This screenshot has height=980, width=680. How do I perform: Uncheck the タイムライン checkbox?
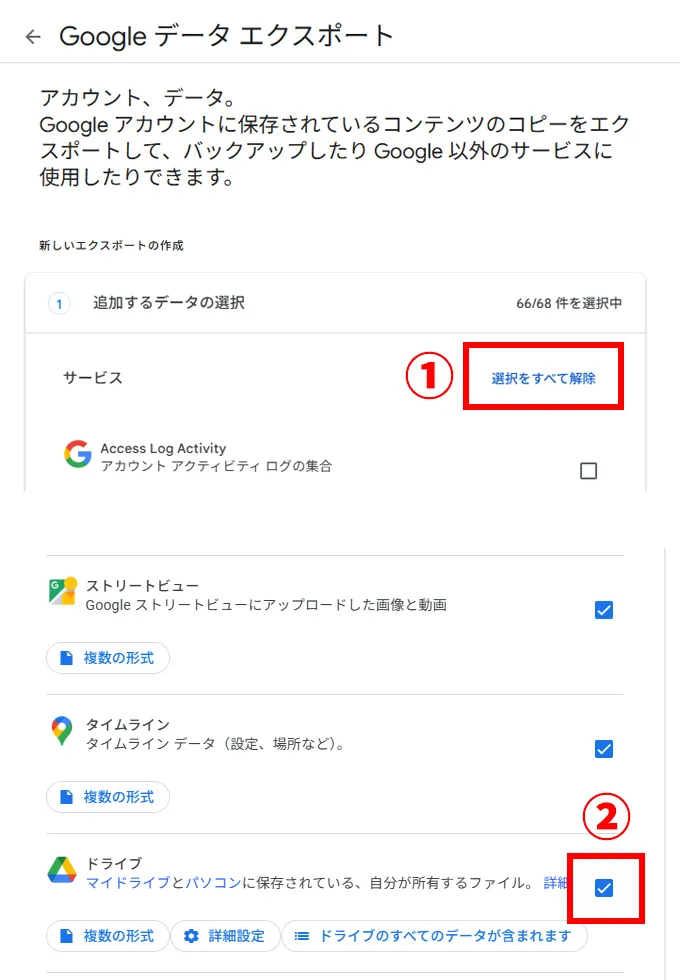604,749
